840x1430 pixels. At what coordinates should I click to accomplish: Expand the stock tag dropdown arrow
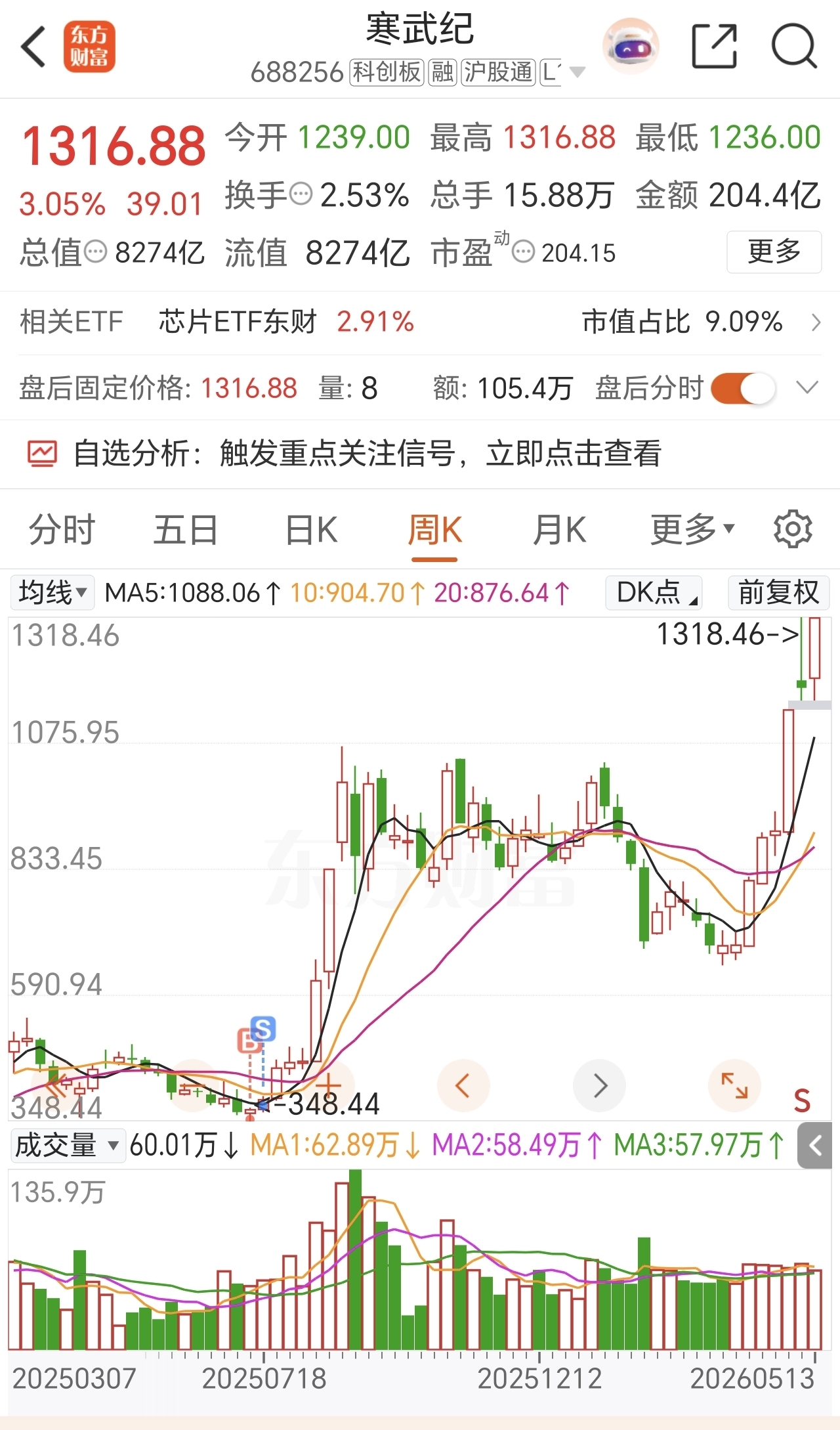click(x=577, y=72)
